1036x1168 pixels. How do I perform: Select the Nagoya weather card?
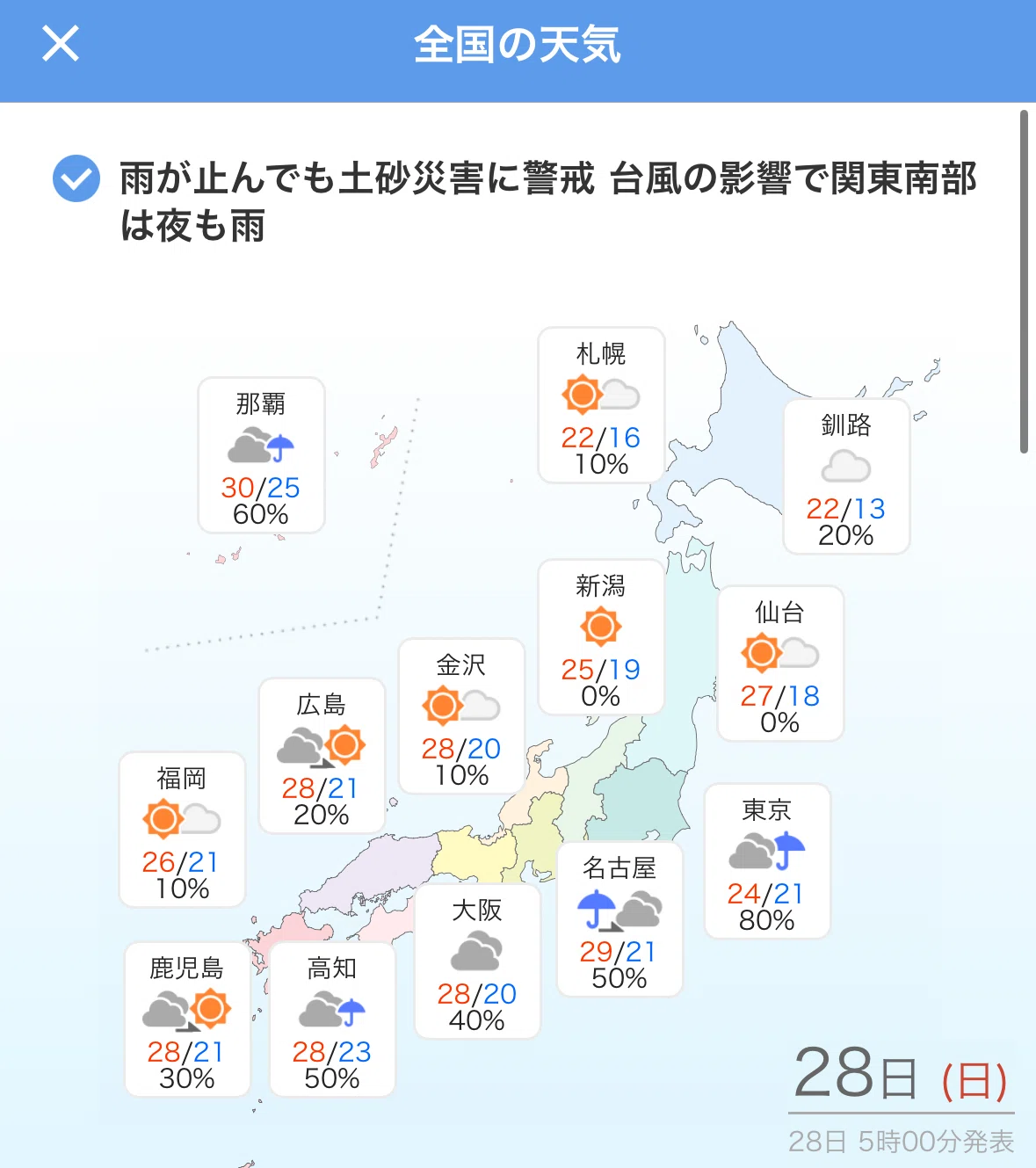point(619,919)
